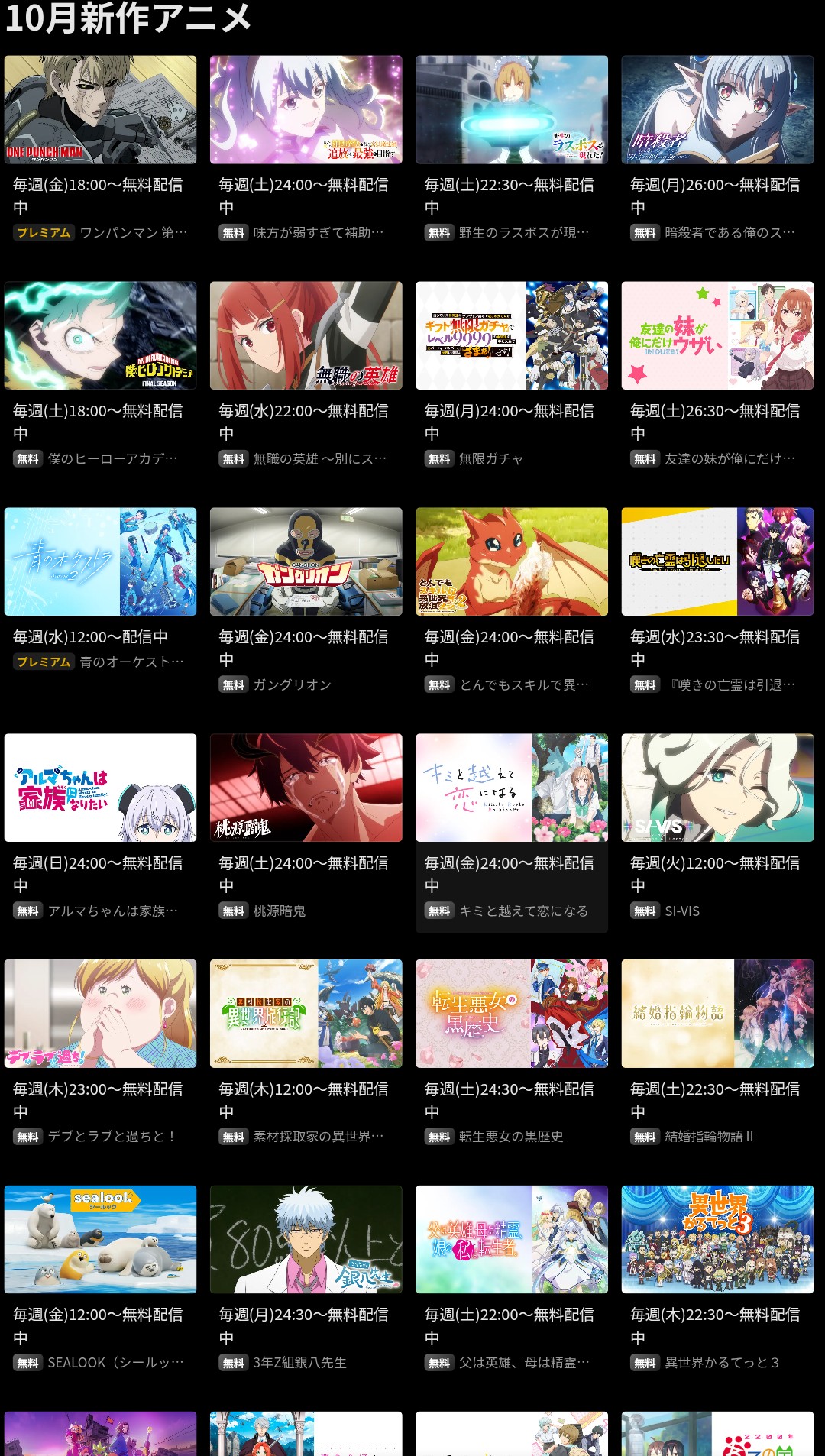Open 友達の妹が俺にだけ card

pos(717,335)
